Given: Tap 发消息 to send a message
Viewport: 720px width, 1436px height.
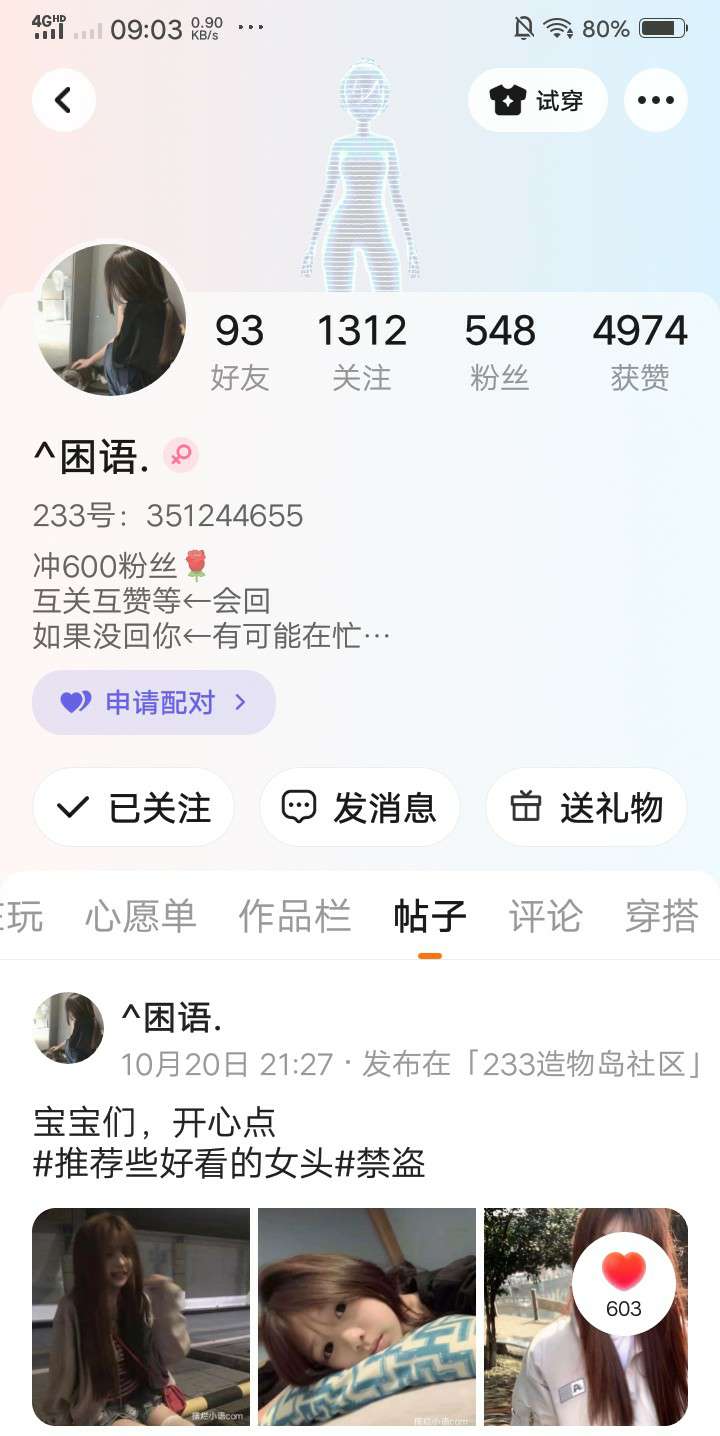Looking at the screenshot, I should click(360, 807).
